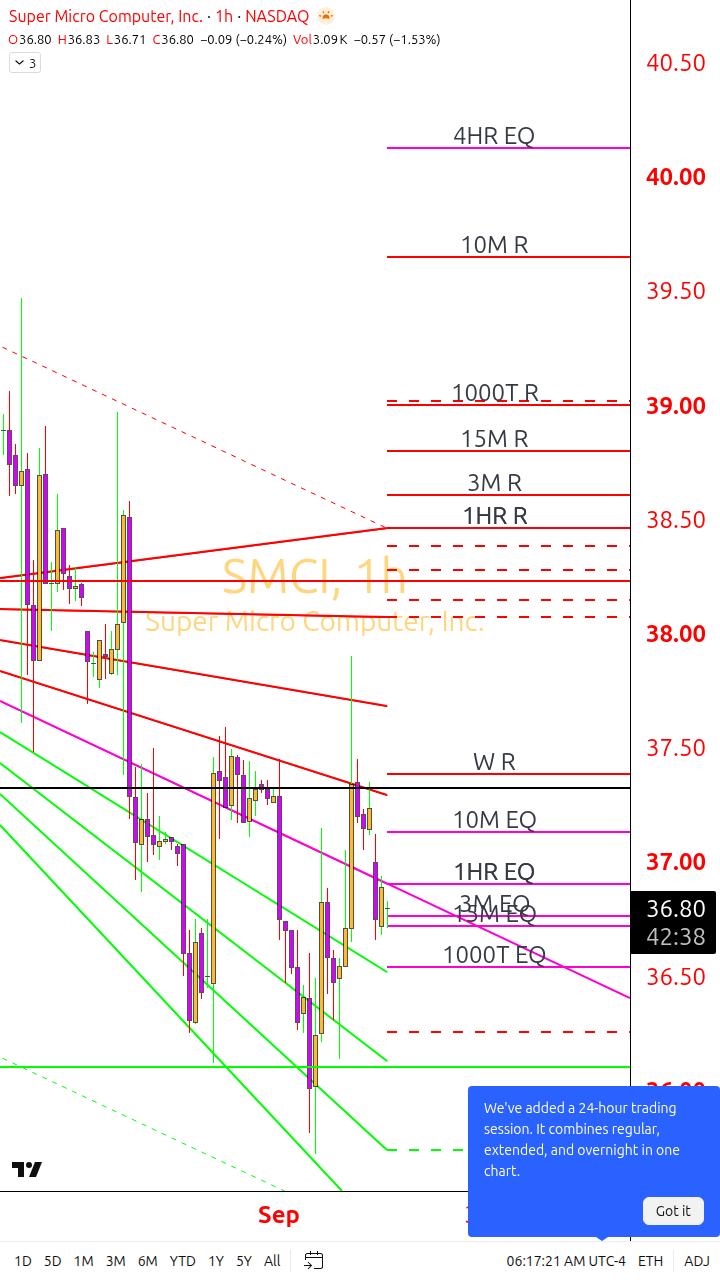Expand the collapsed indicators legend showing 3
This screenshot has height=1280, width=720.
[x=24, y=63]
